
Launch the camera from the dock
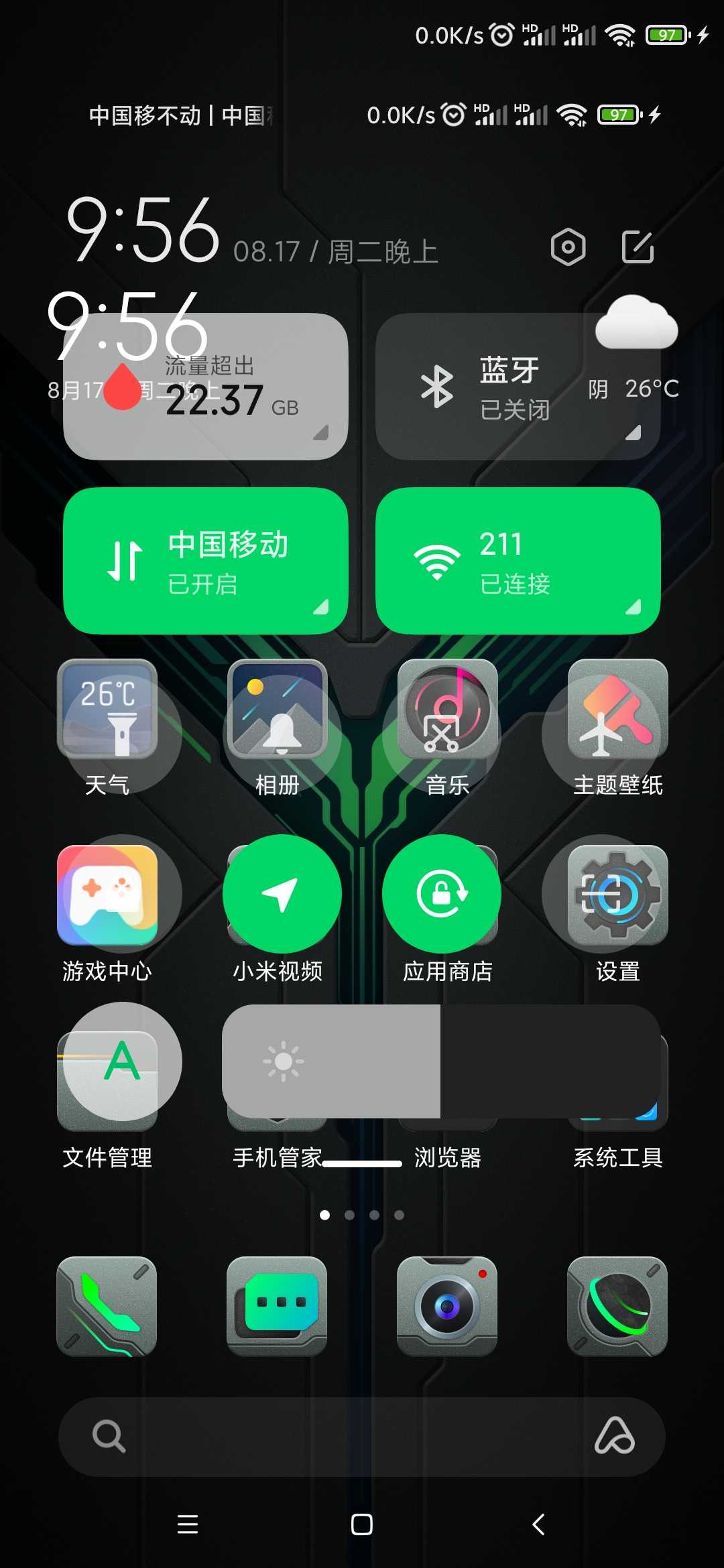[447, 1307]
